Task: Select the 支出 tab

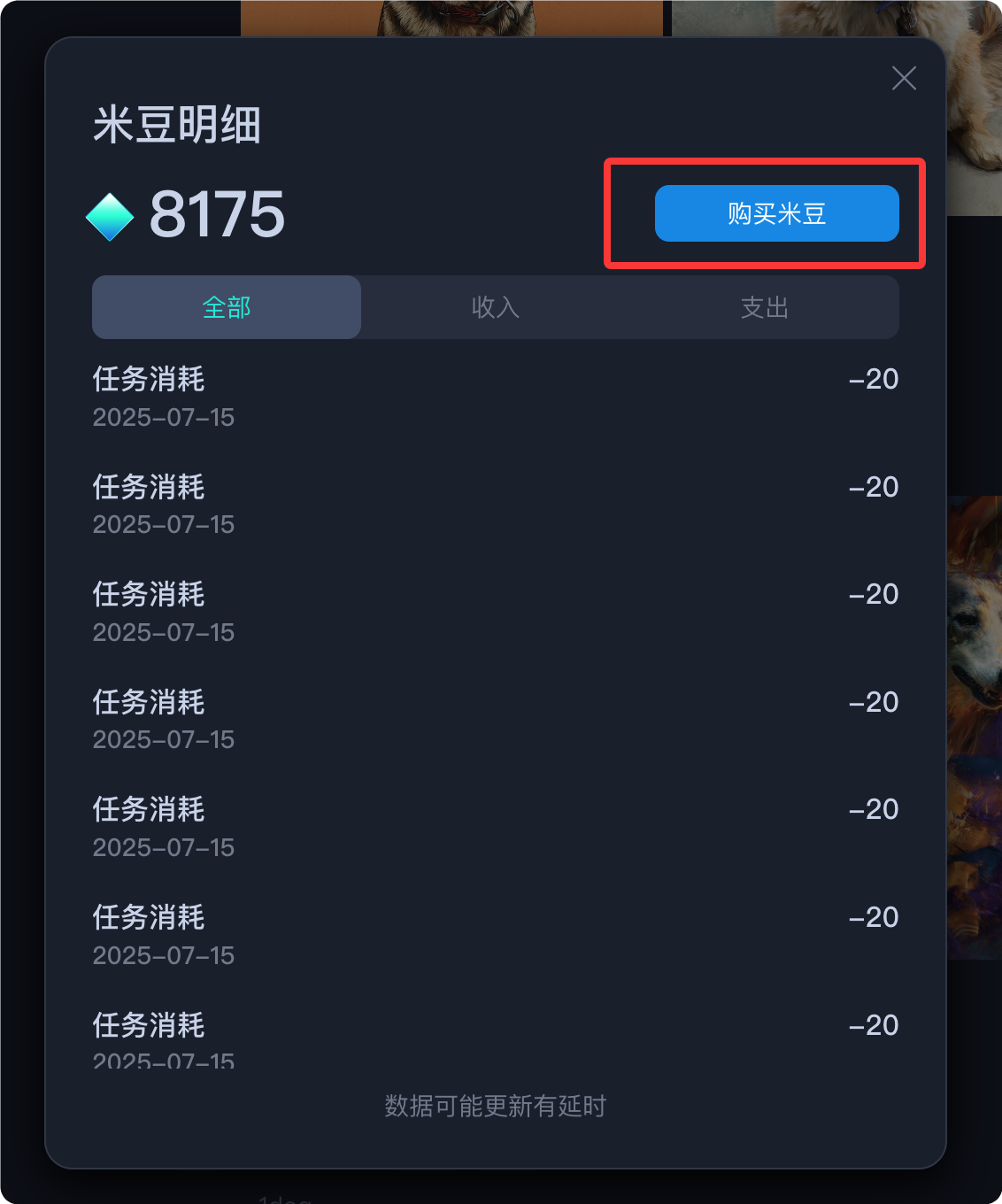Action: pos(764,307)
